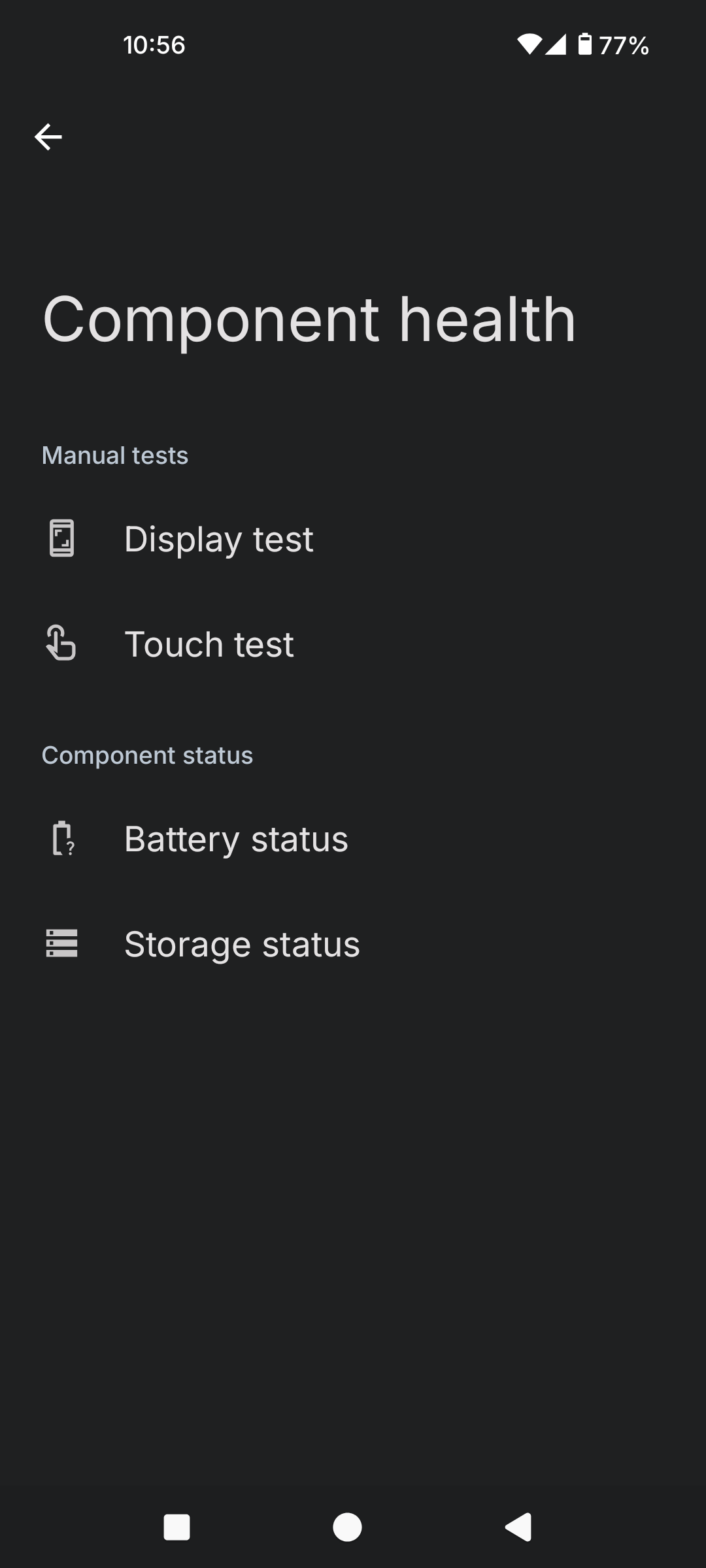The height and width of the screenshot is (1568, 706).
Task: Click the Battery status icon
Action: pyautogui.click(x=62, y=839)
